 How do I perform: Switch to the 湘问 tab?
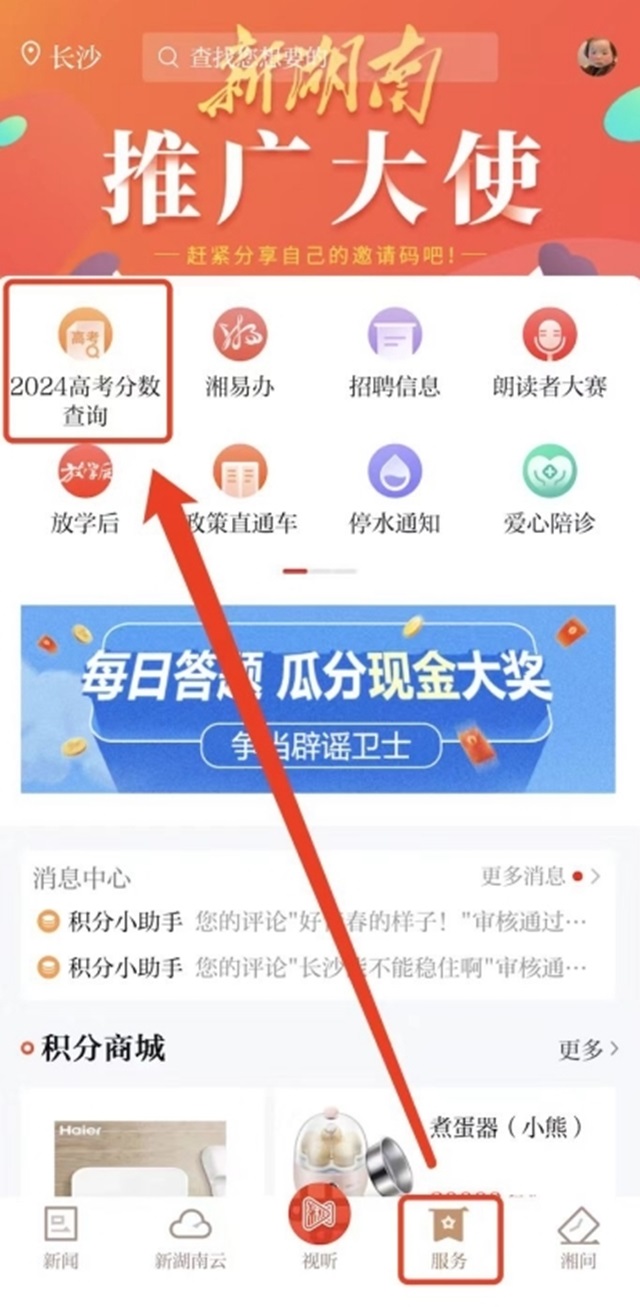(x=578, y=1238)
